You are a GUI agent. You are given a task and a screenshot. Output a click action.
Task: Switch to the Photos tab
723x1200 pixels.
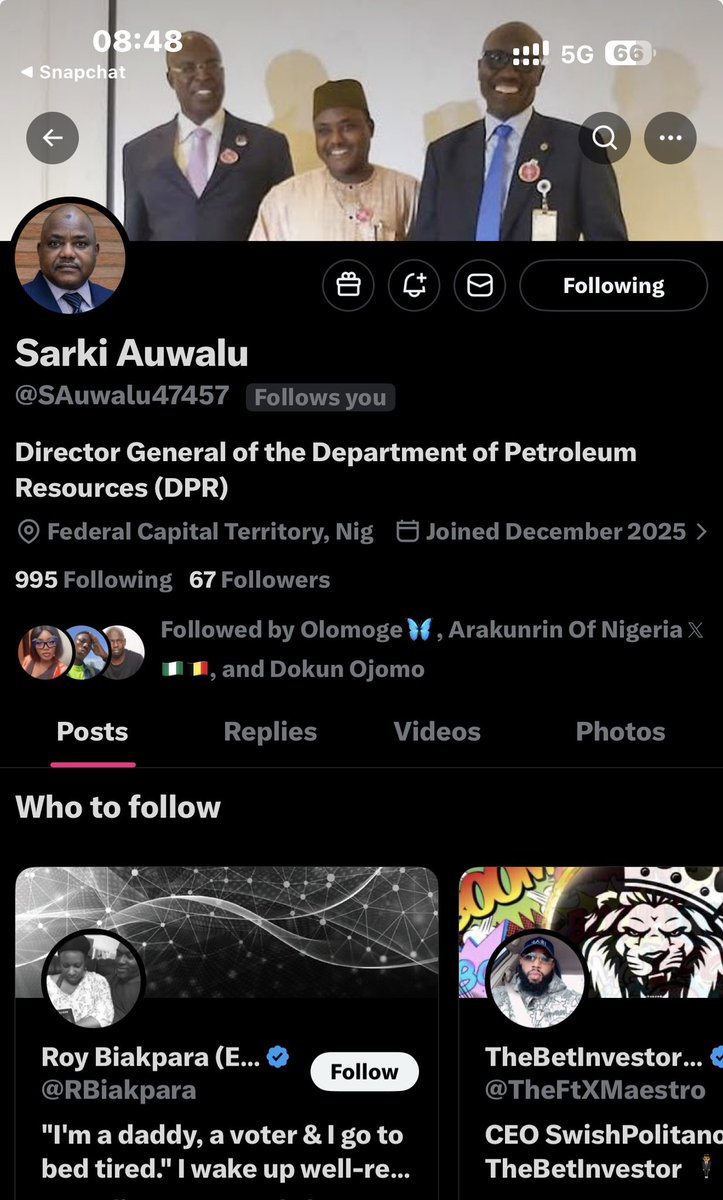[620, 732]
